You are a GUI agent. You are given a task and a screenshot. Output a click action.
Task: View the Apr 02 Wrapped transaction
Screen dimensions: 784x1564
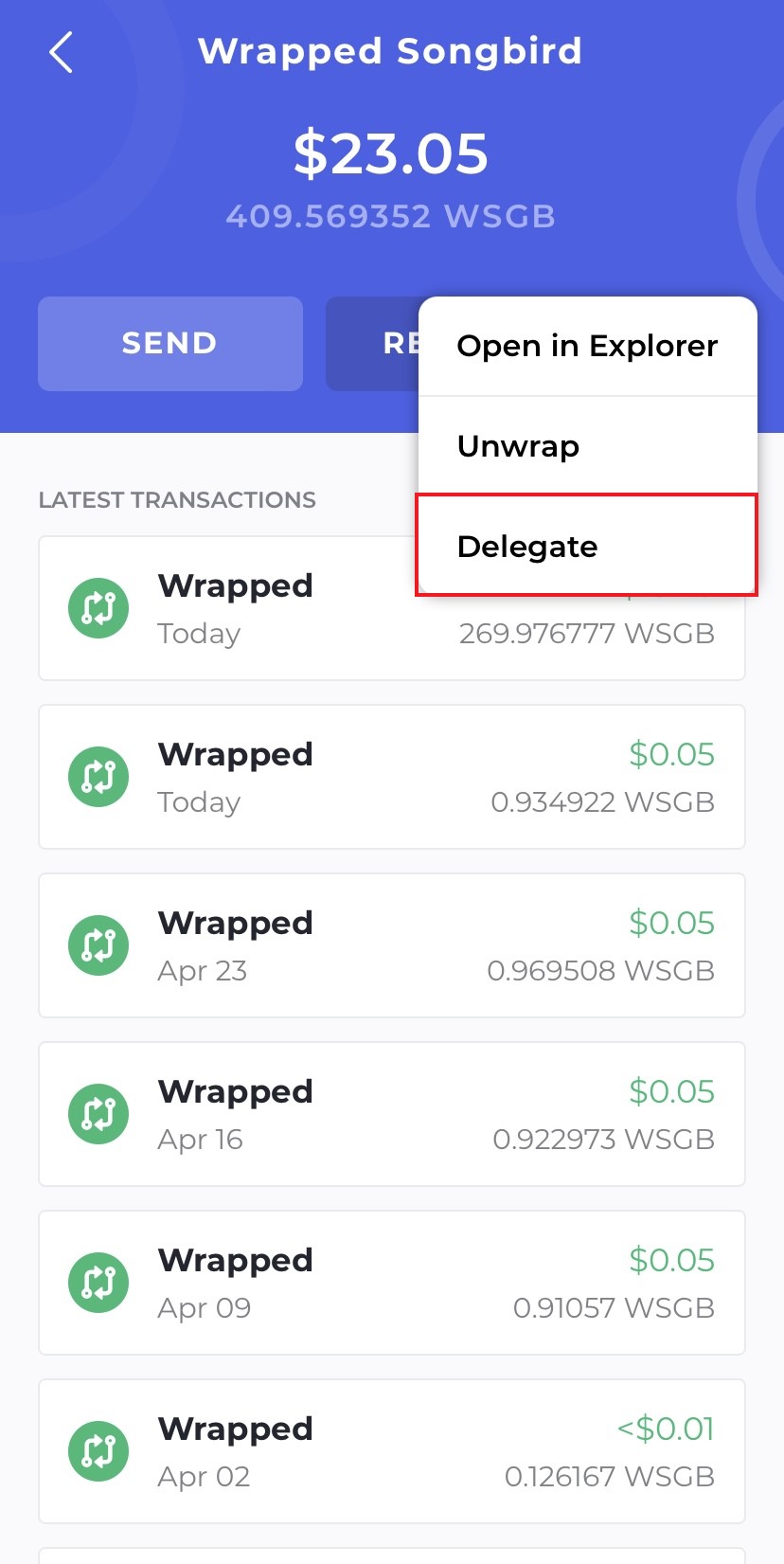392,1451
